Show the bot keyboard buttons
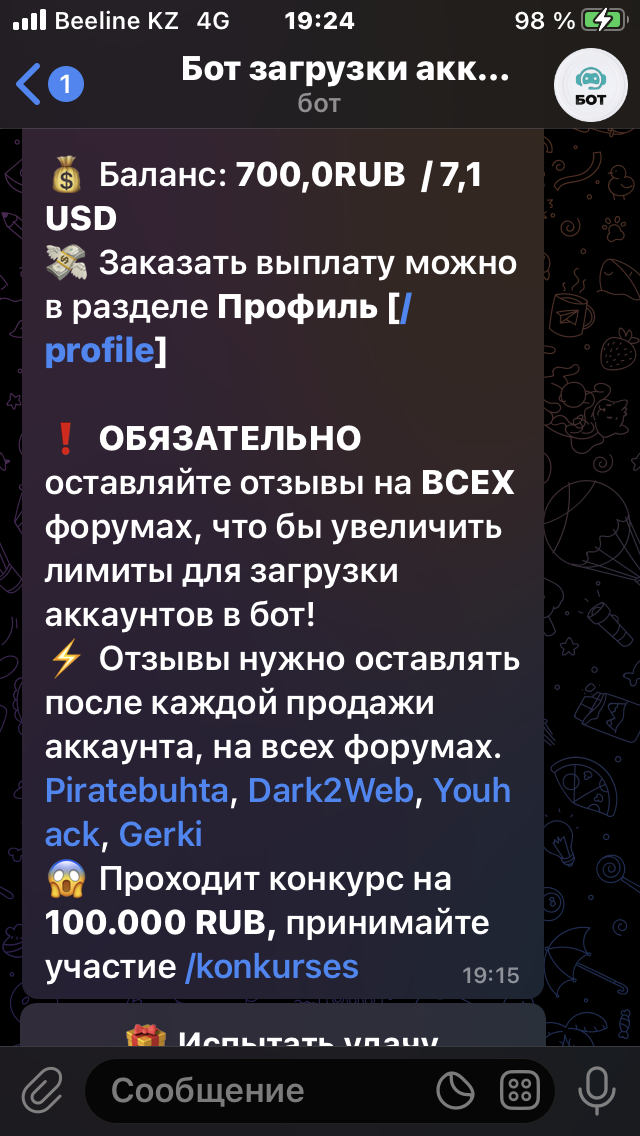This screenshot has width=640, height=1136. click(520, 1091)
